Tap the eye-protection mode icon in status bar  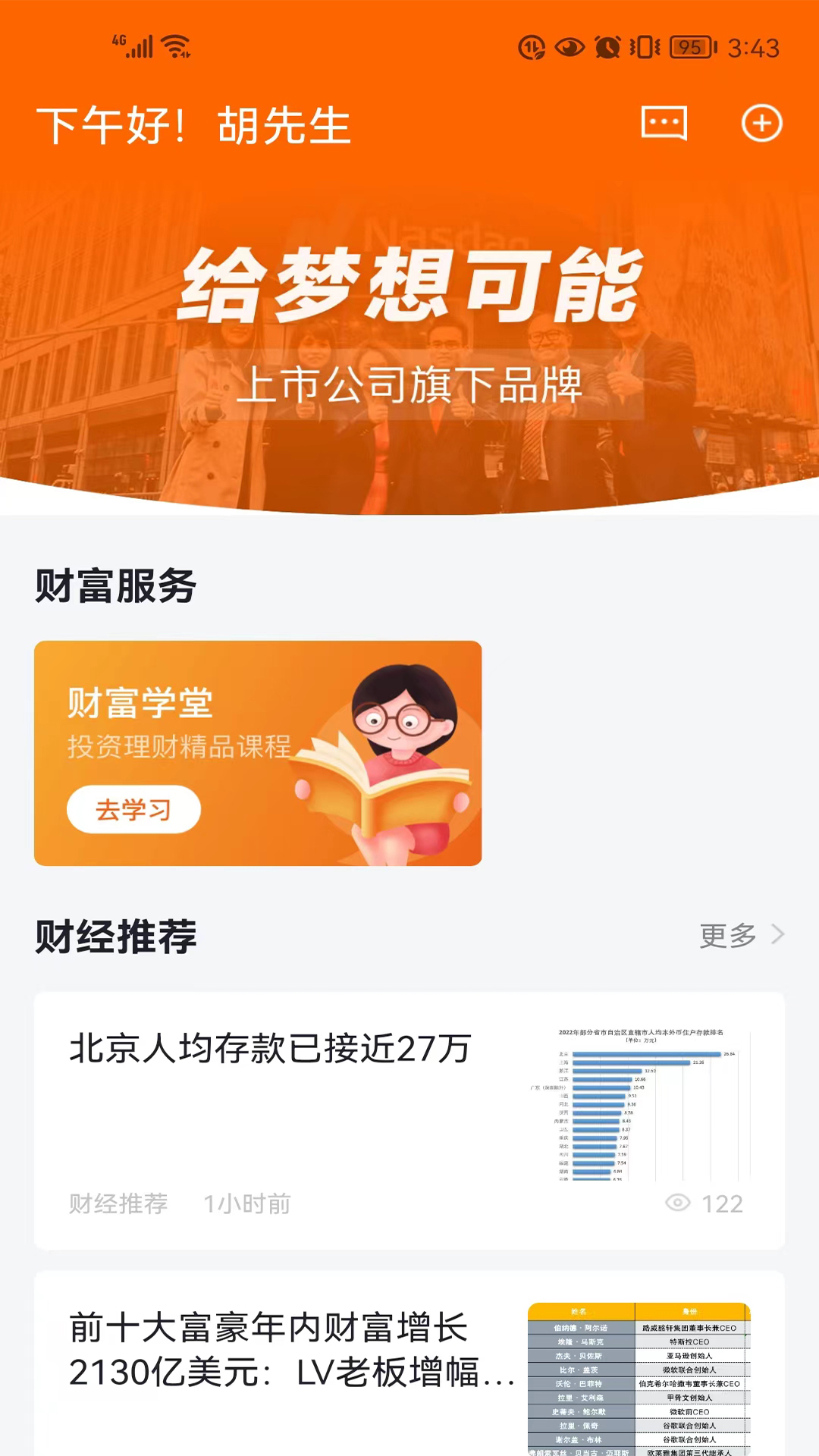pyautogui.click(x=568, y=47)
